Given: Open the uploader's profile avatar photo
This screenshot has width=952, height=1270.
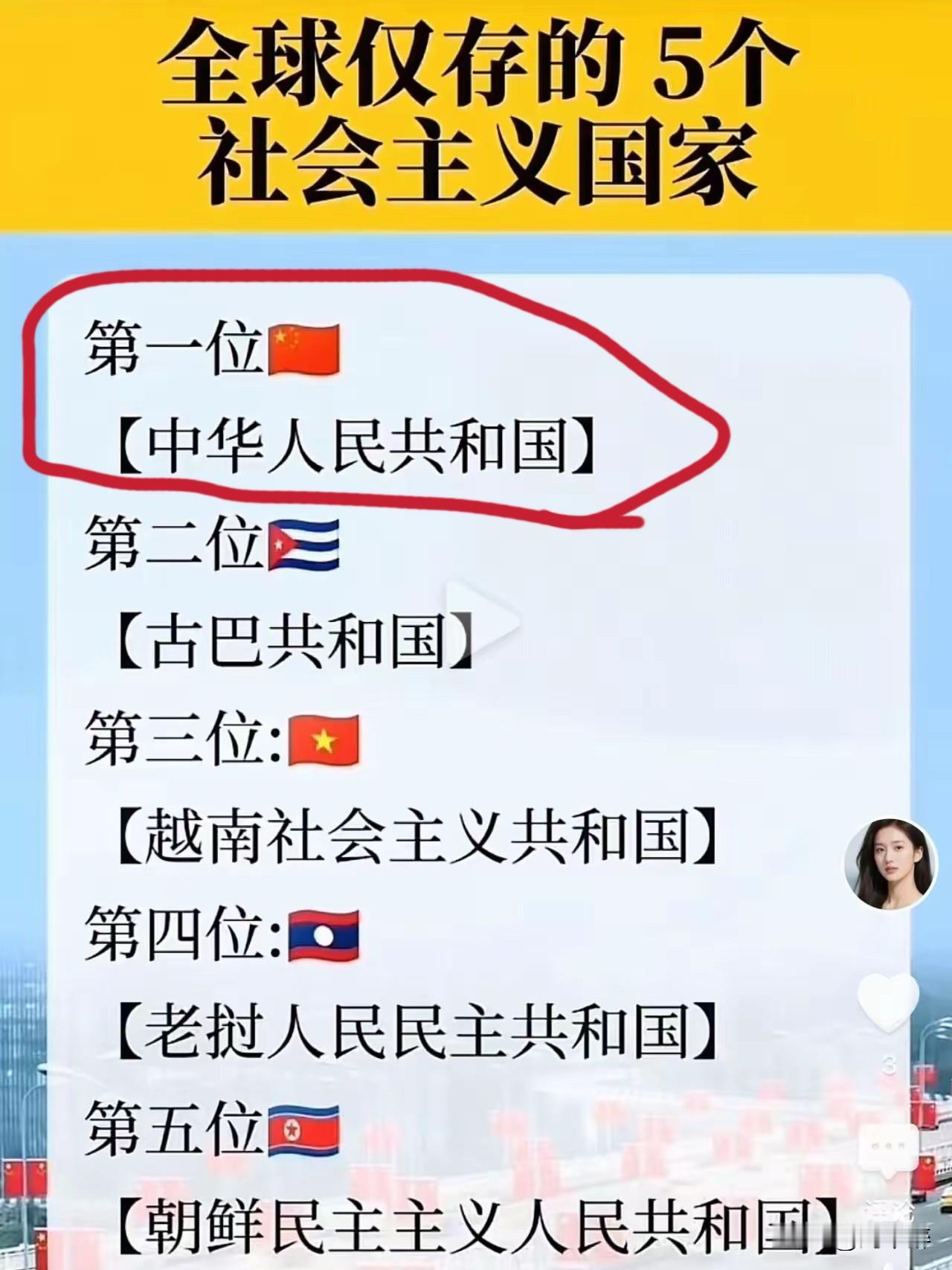Looking at the screenshot, I should click(x=890, y=868).
